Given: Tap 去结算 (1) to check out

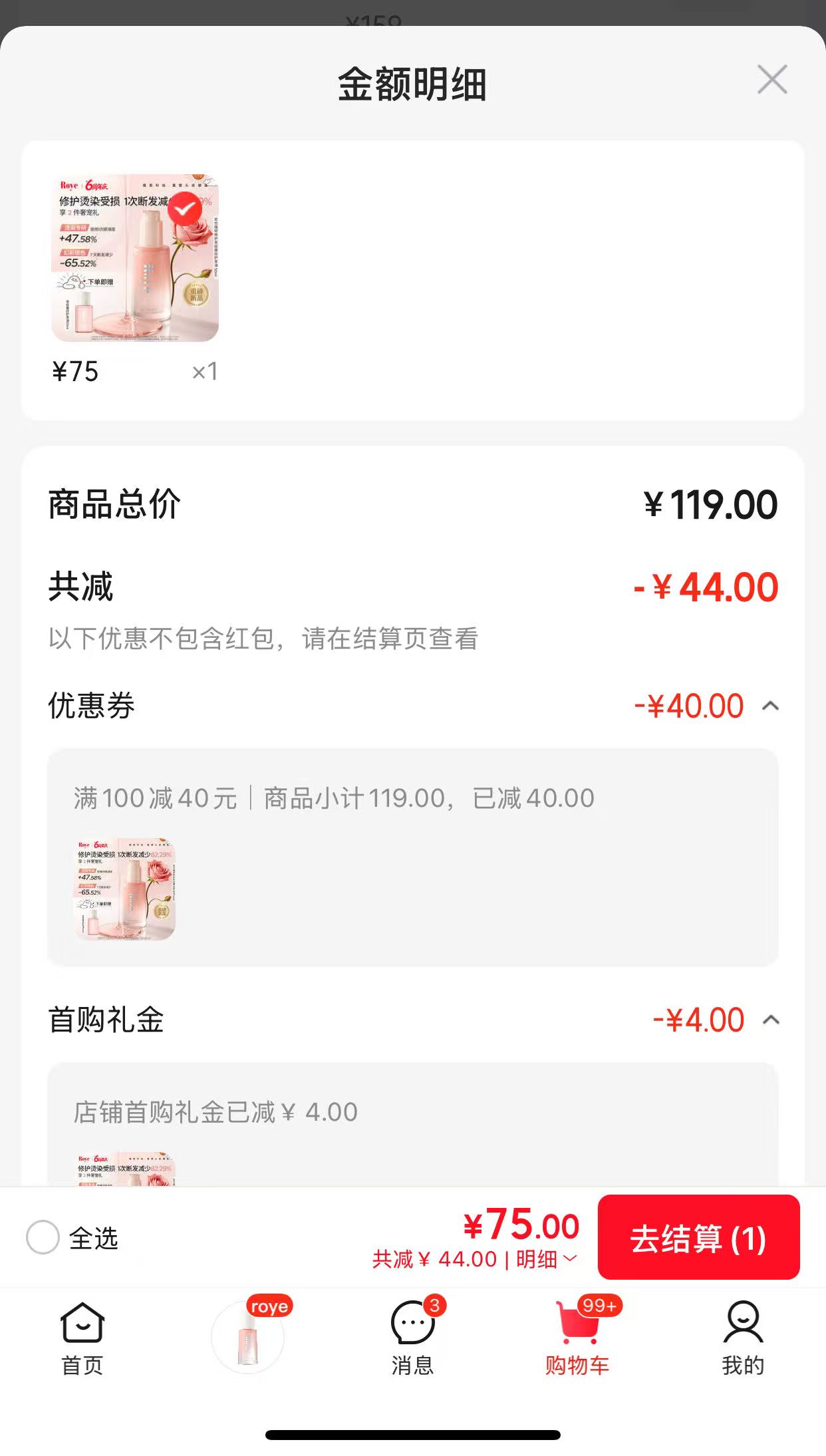Looking at the screenshot, I should 698,1237.
